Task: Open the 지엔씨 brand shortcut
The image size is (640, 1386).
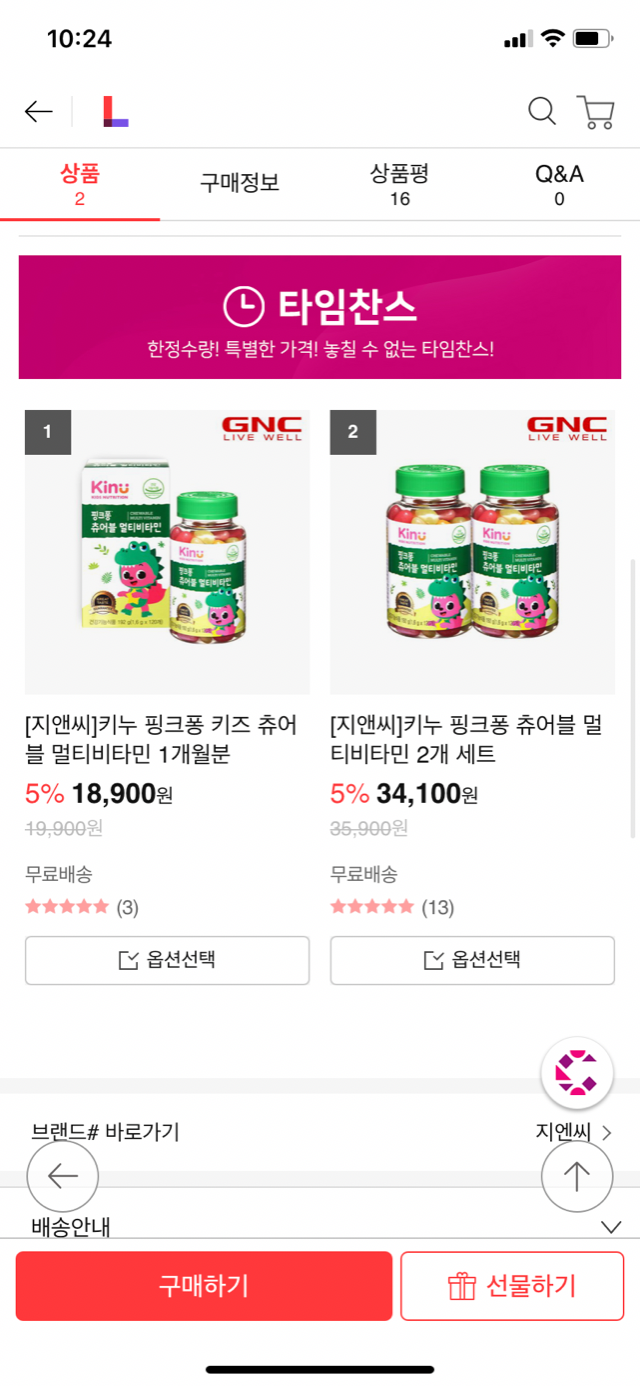Action: 574,1132
